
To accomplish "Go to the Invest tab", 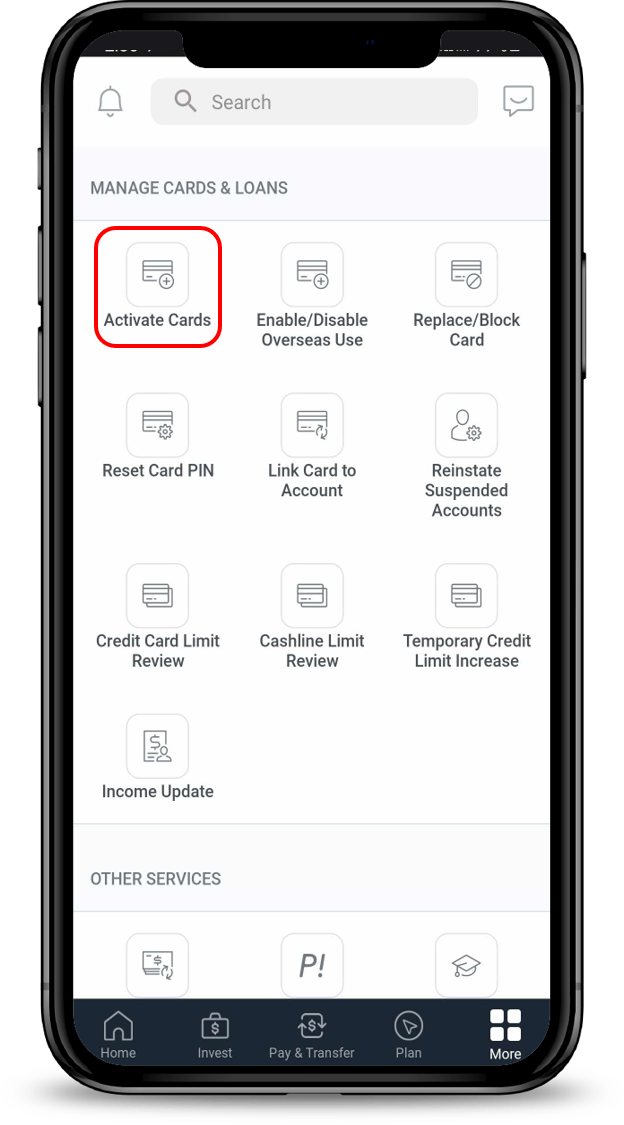I will [214, 1035].
